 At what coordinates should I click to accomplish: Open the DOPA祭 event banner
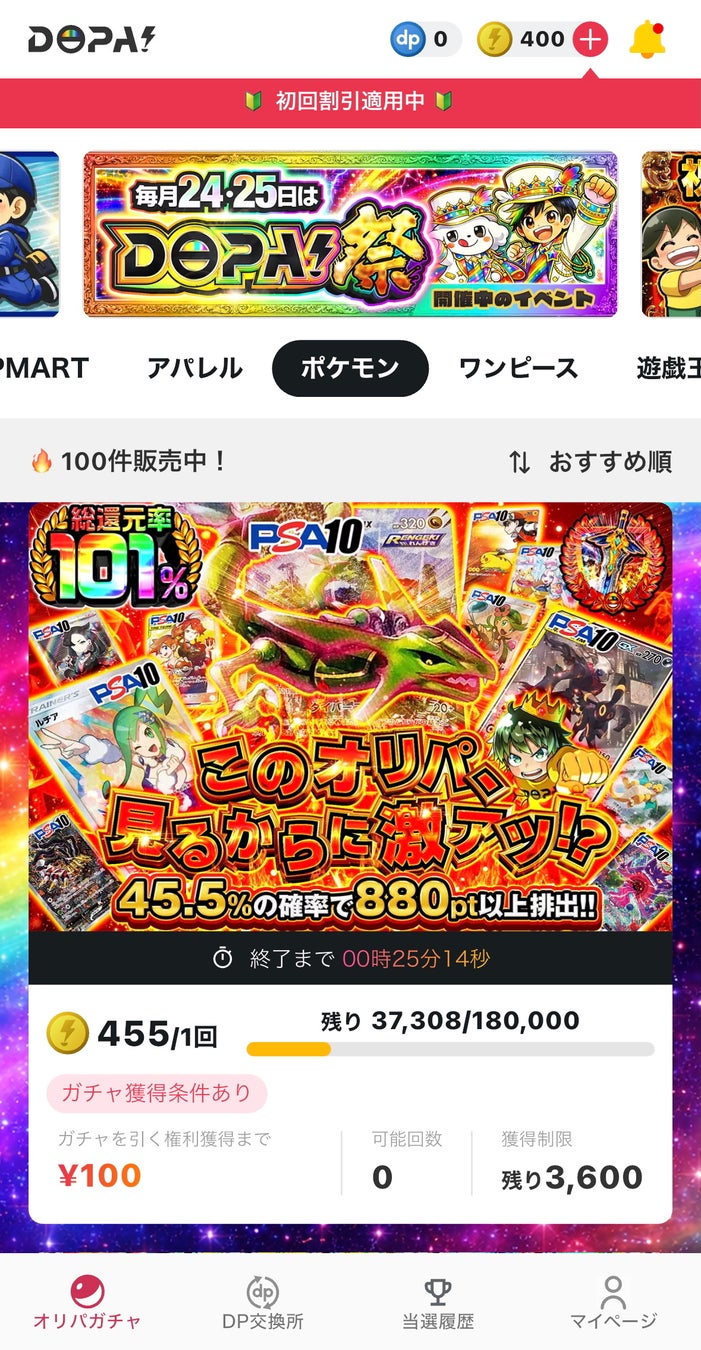350,235
